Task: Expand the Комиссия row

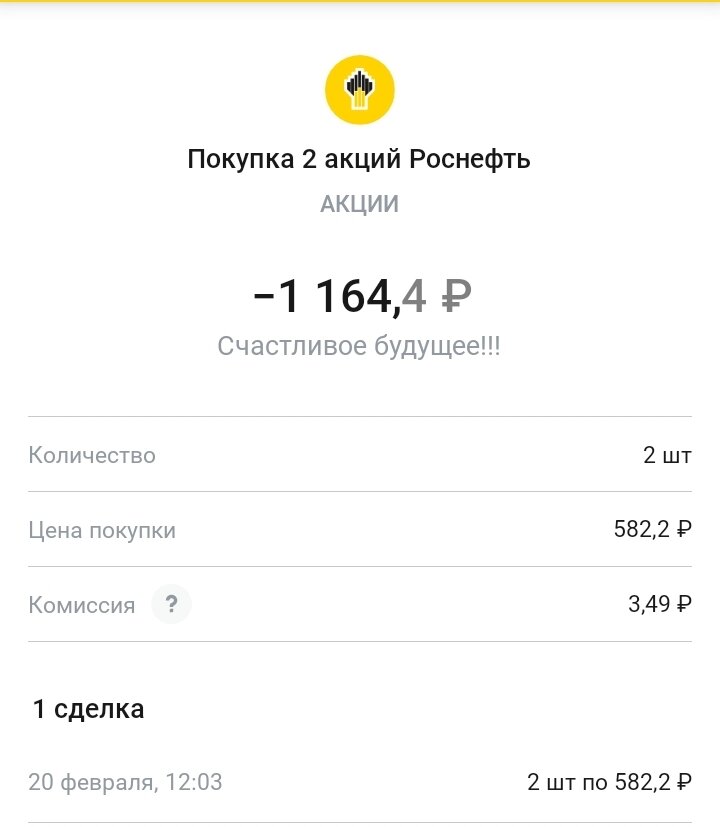Action: point(360,604)
